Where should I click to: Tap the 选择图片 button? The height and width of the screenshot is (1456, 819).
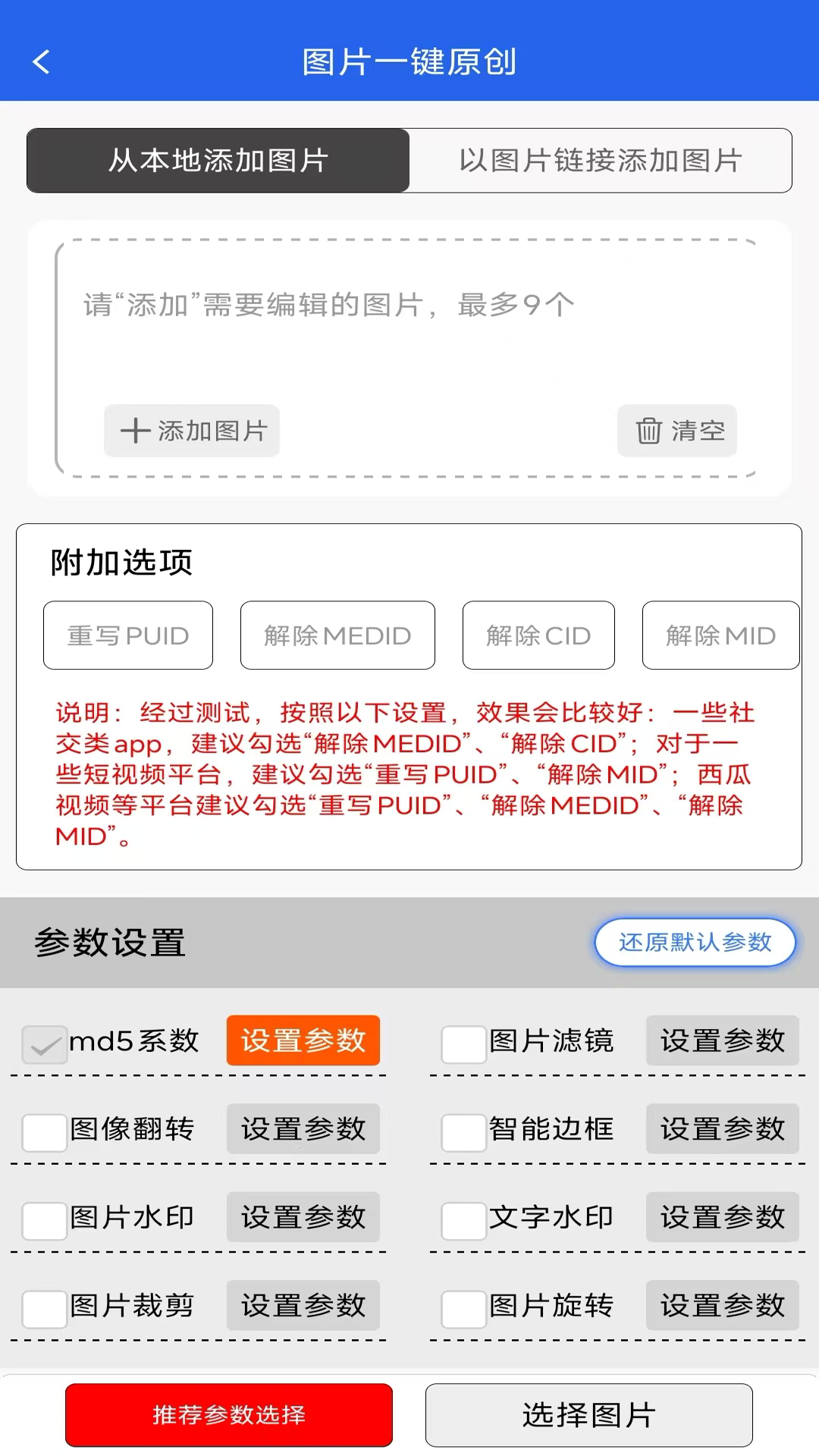tap(589, 1415)
